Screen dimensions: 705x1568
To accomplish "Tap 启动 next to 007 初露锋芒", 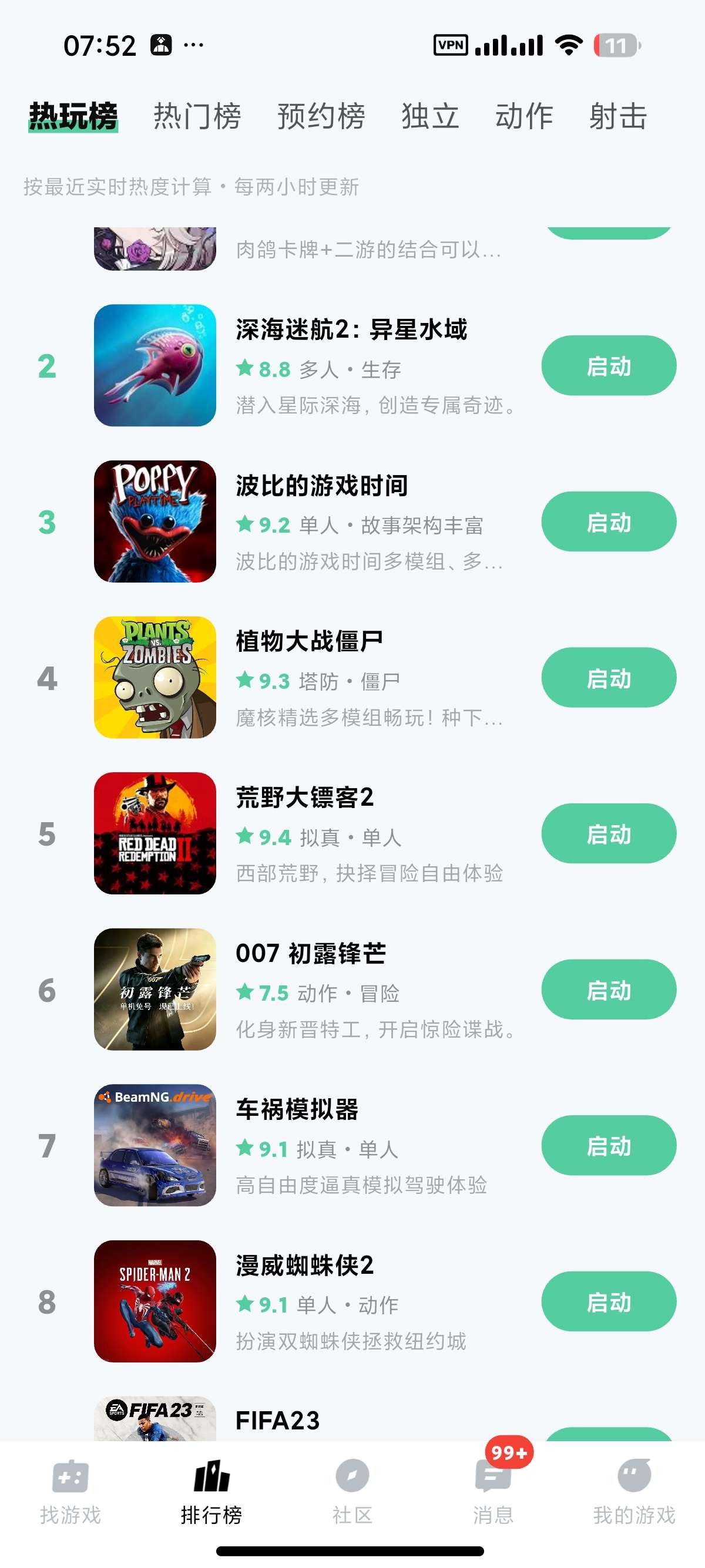I will (x=608, y=990).
